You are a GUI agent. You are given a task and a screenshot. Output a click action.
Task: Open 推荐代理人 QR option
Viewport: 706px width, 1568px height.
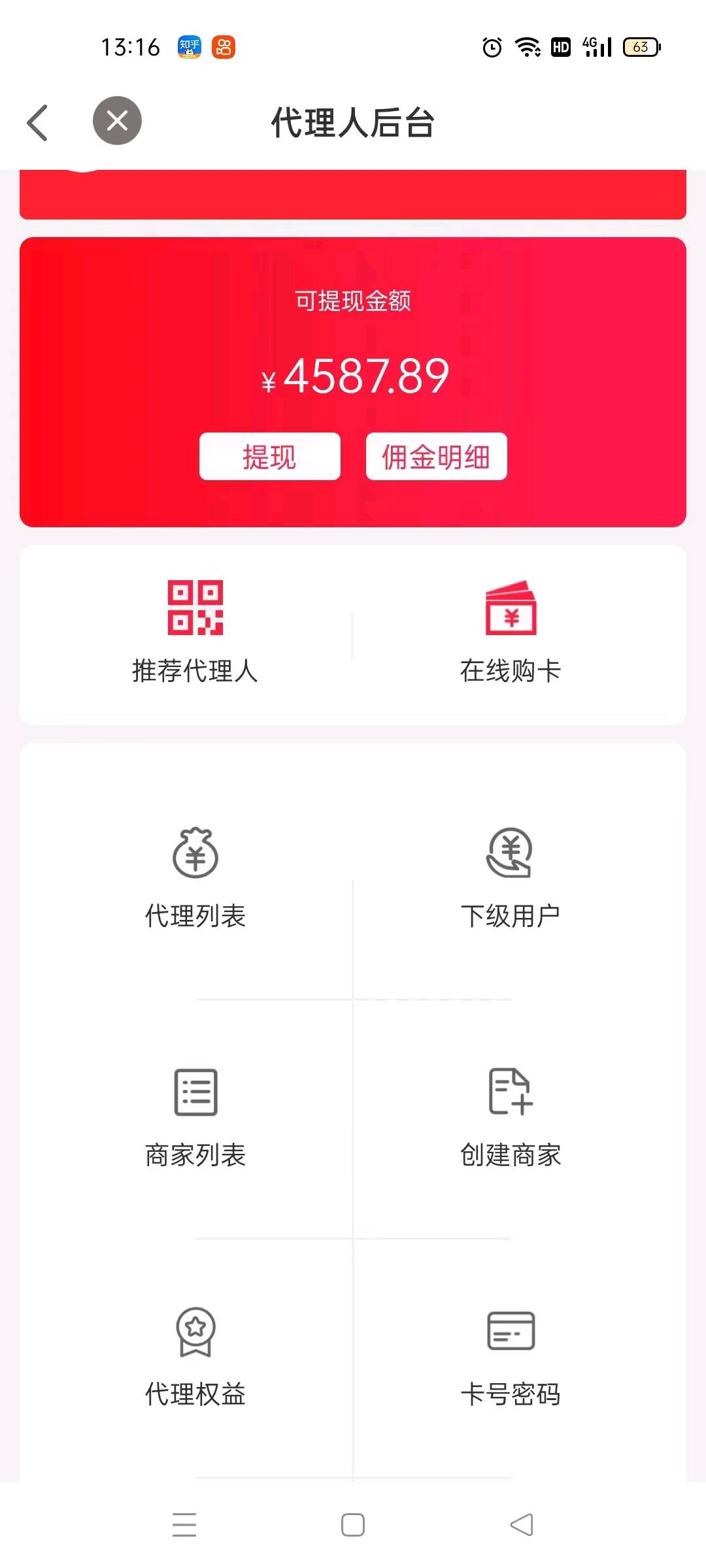195,632
